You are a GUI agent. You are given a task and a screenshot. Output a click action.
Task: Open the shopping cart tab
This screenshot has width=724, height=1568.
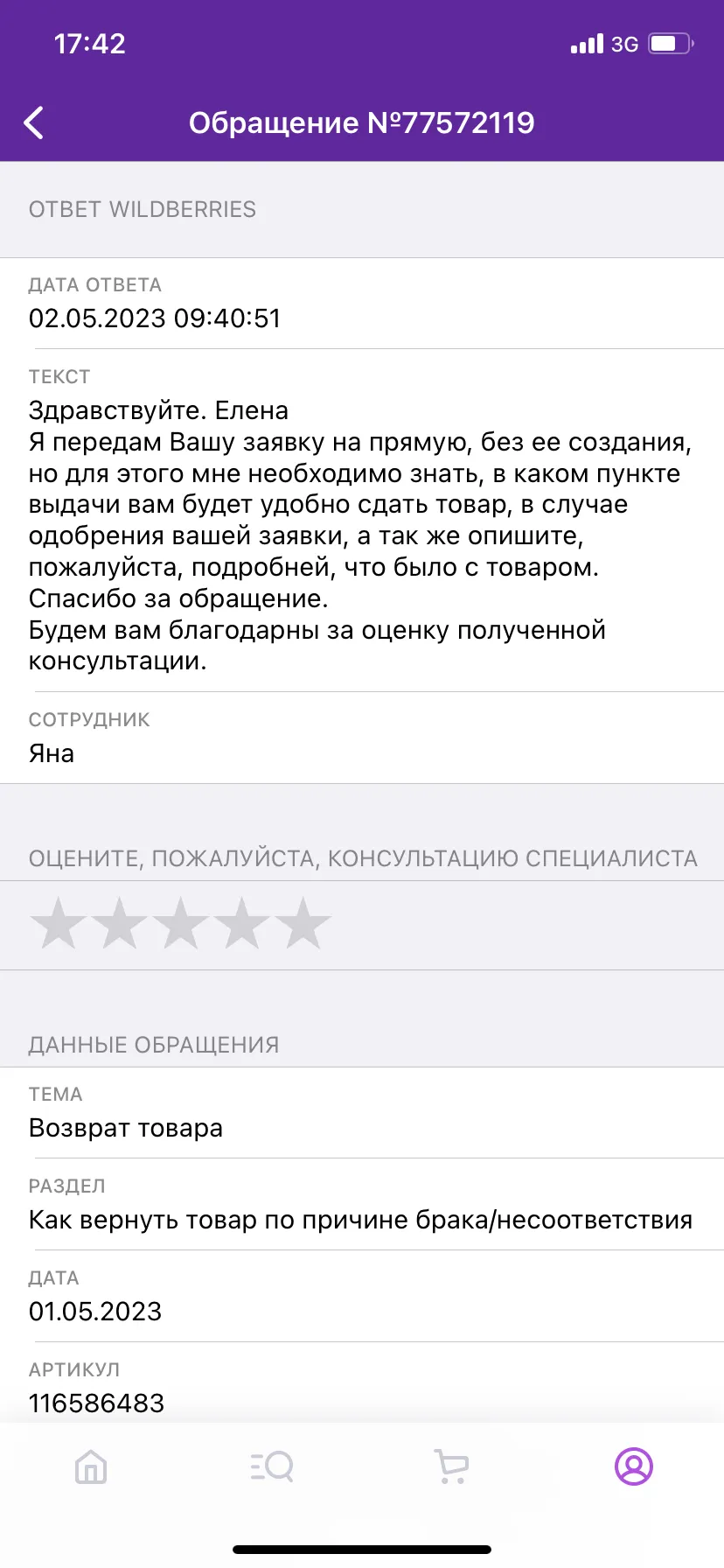(x=452, y=1466)
